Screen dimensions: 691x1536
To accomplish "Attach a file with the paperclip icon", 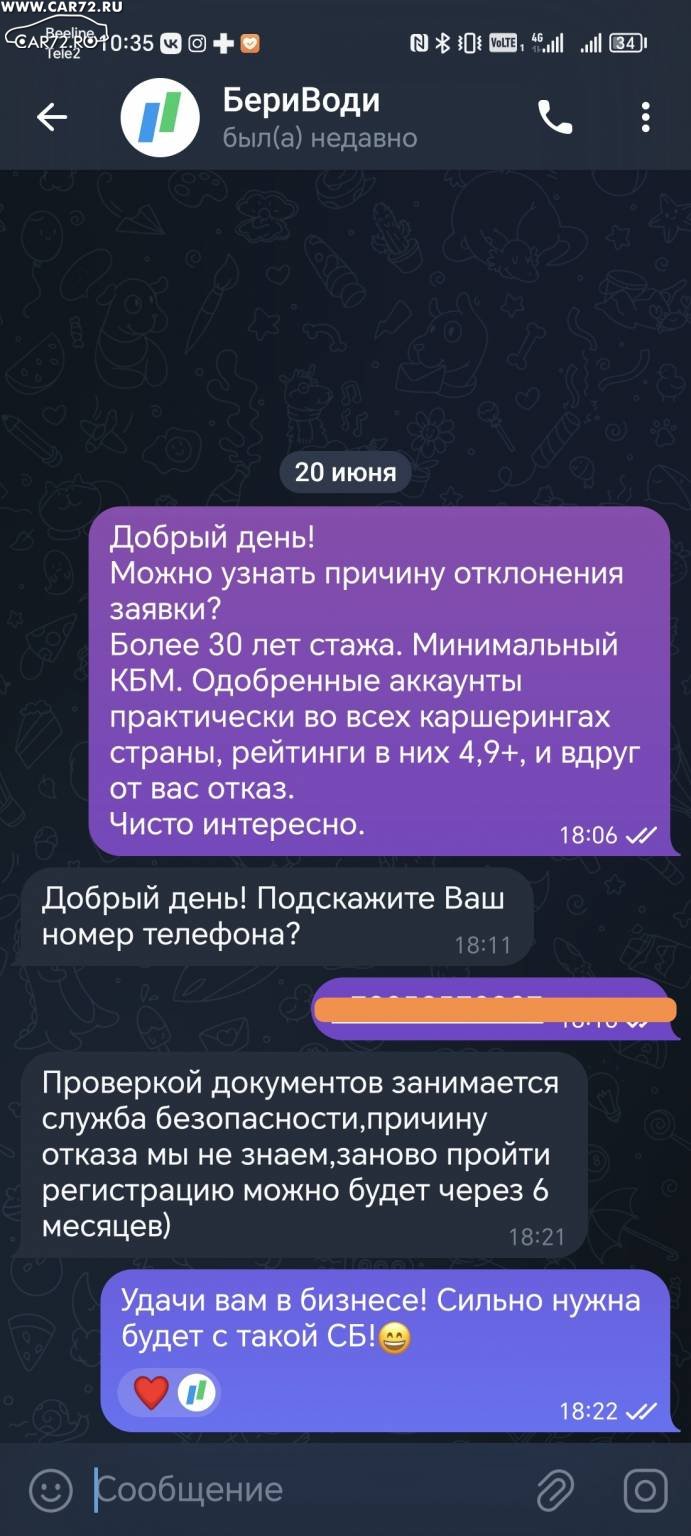I will click(555, 1491).
